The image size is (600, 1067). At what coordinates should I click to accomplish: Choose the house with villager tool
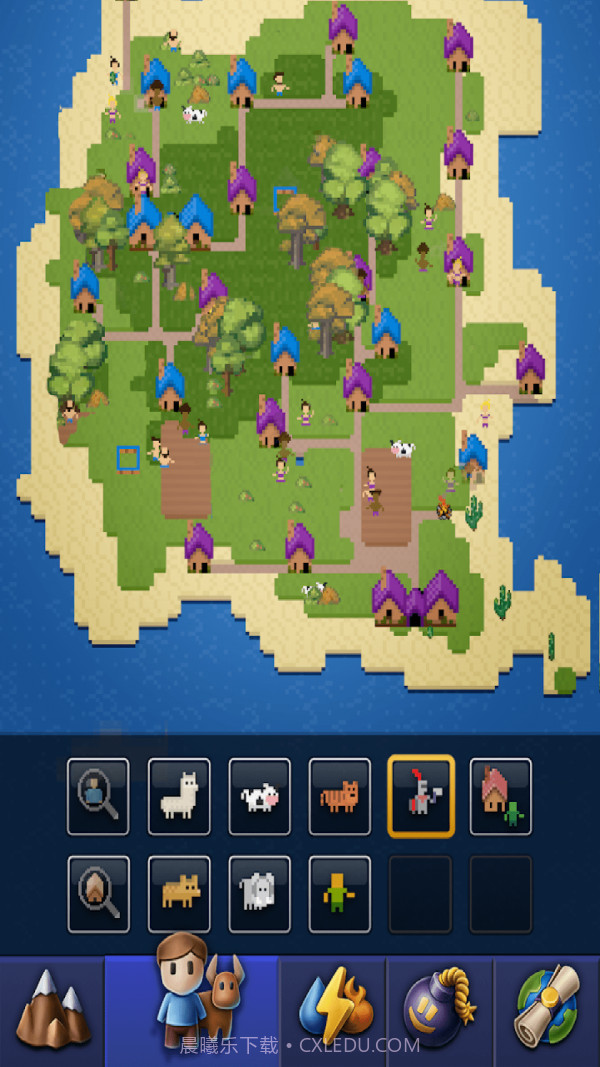[501, 796]
